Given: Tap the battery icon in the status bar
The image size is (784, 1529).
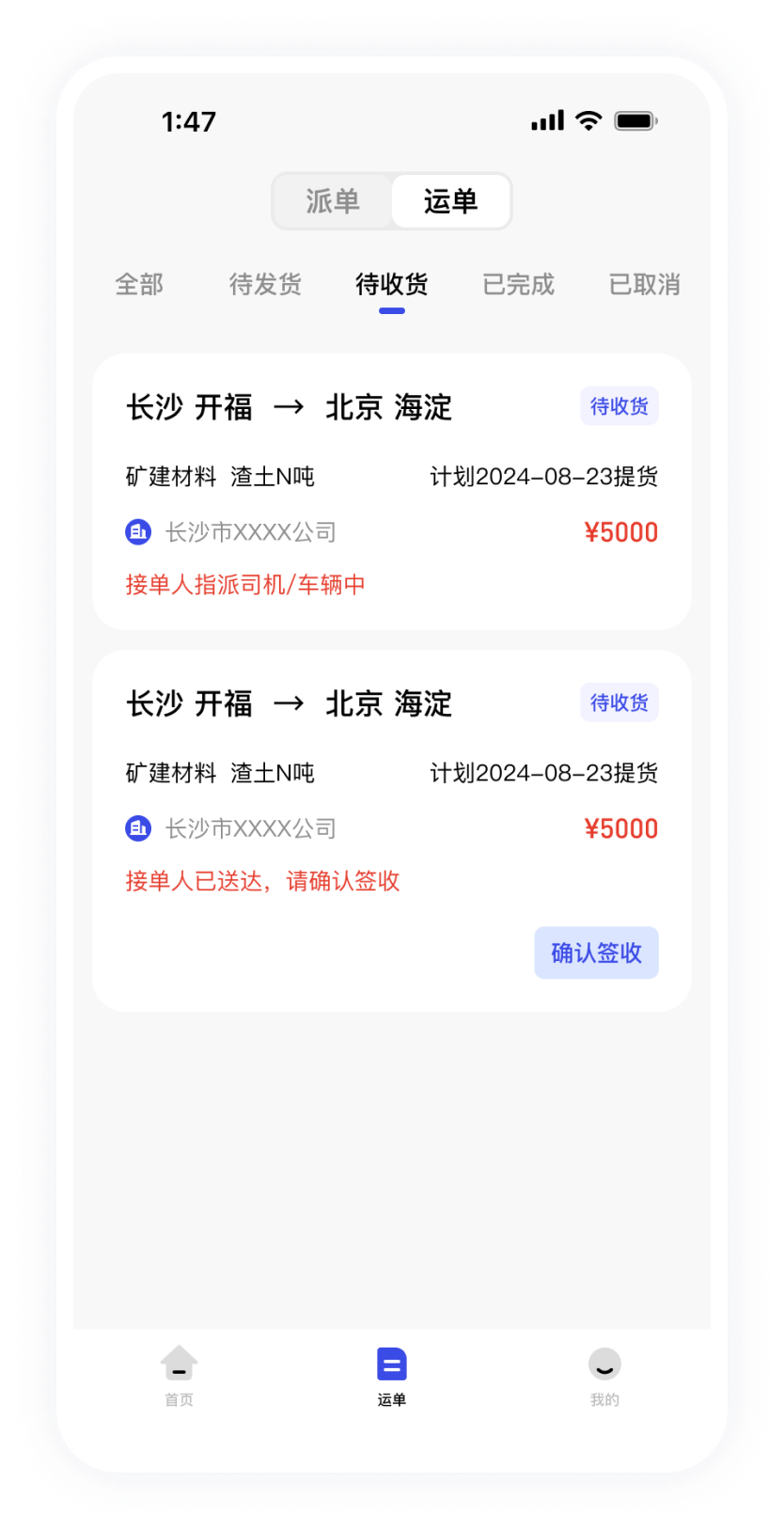Looking at the screenshot, I should (x=635, y=120).
